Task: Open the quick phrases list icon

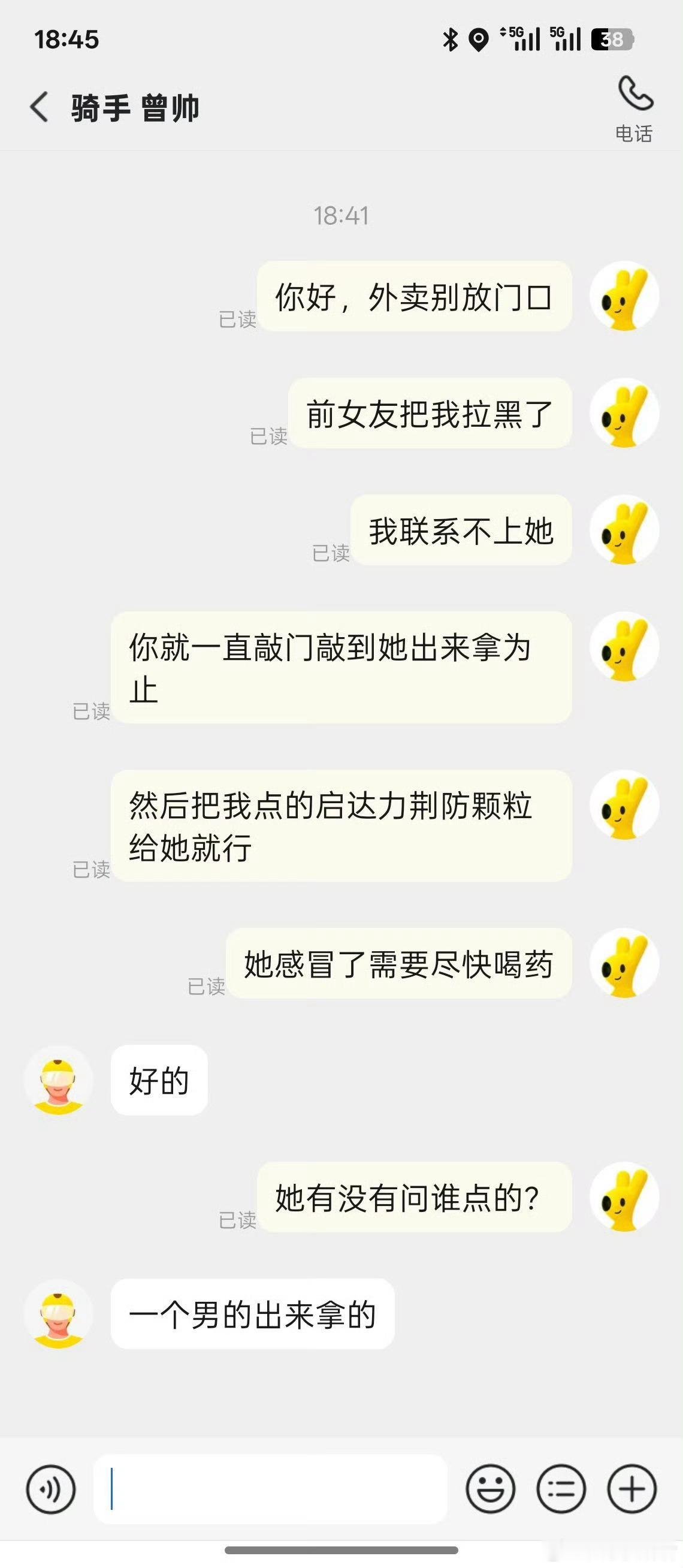Action: 560,1488
